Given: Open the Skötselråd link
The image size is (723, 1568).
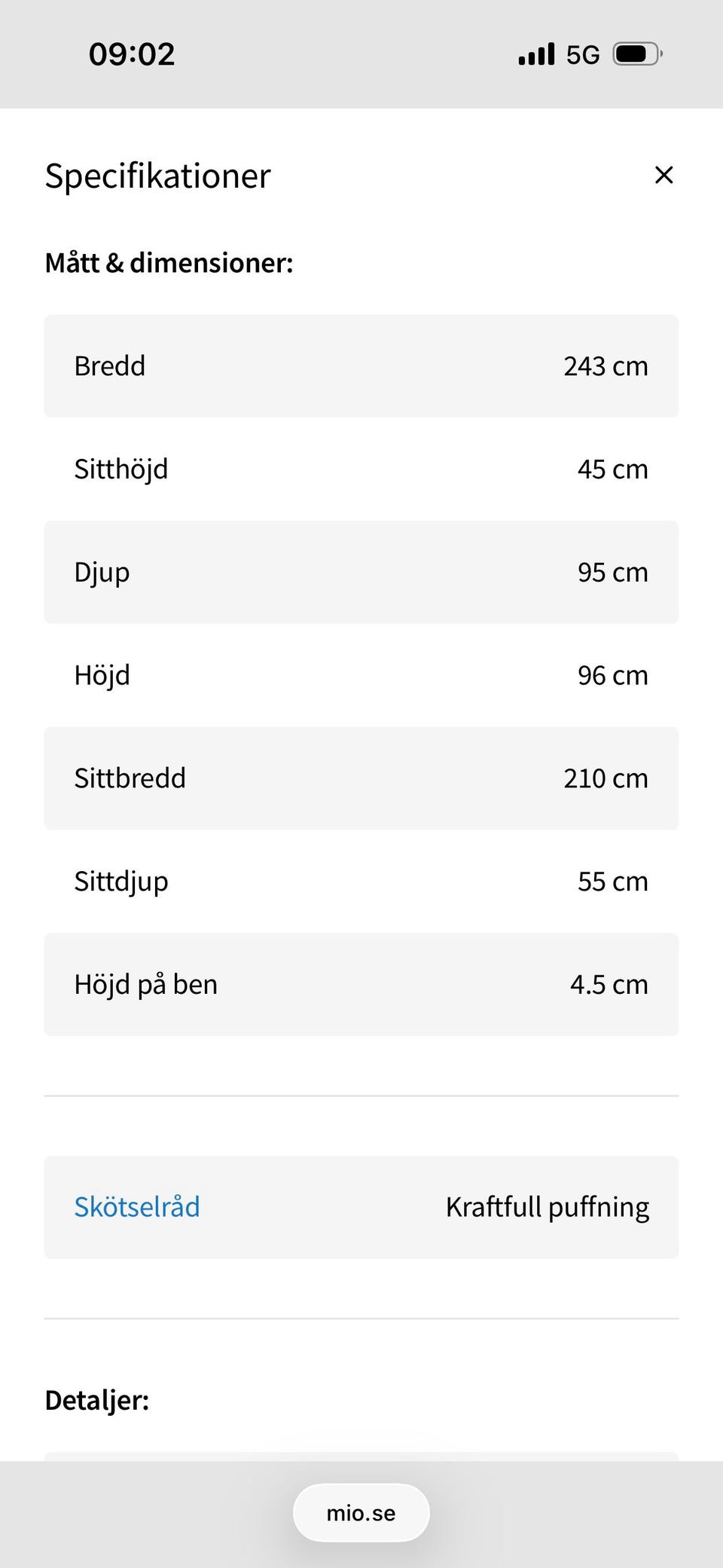Looking at the screenshot, I should tap(137, 1207).
